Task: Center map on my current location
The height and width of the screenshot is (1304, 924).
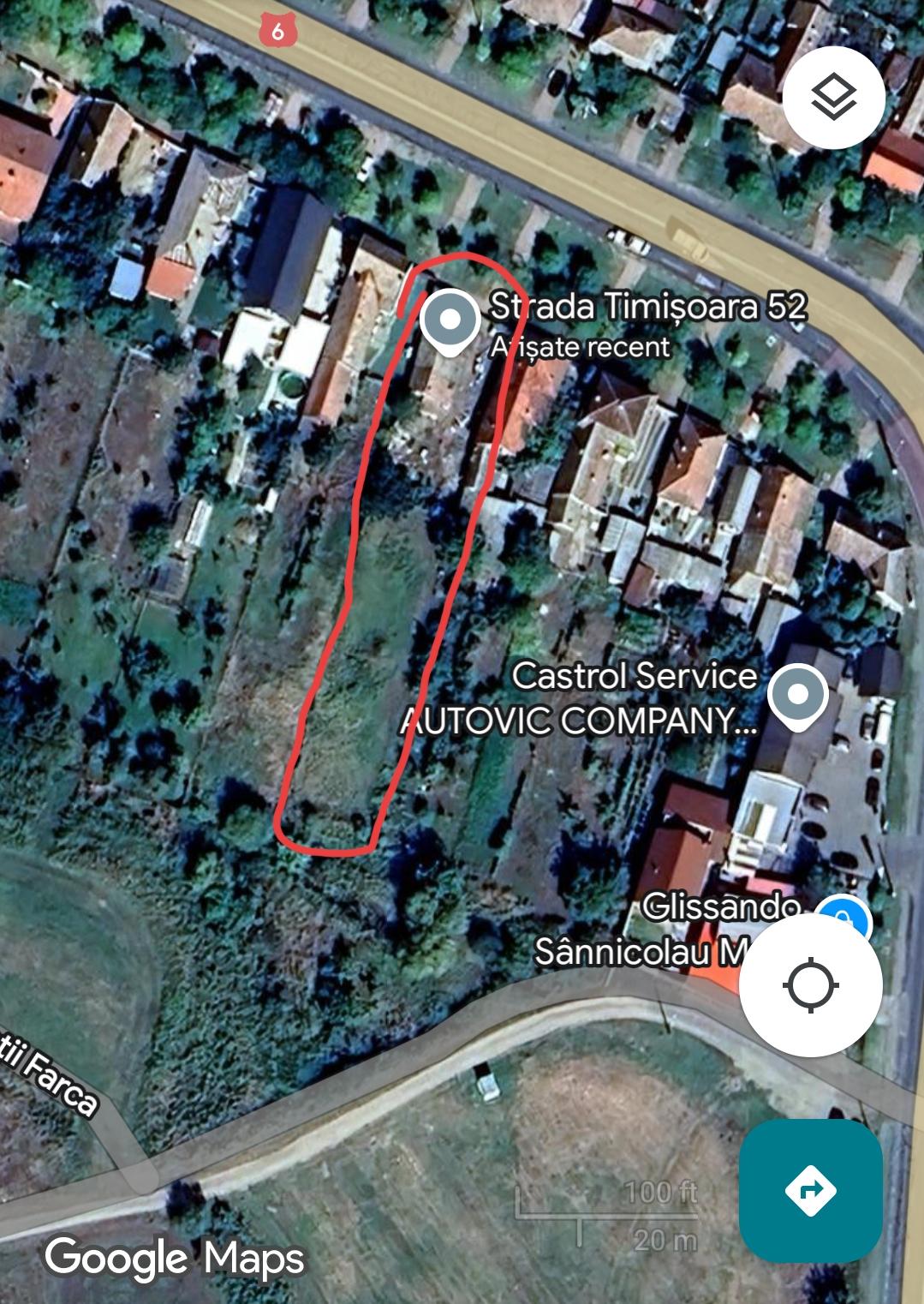Action: [x=810, y=985]
